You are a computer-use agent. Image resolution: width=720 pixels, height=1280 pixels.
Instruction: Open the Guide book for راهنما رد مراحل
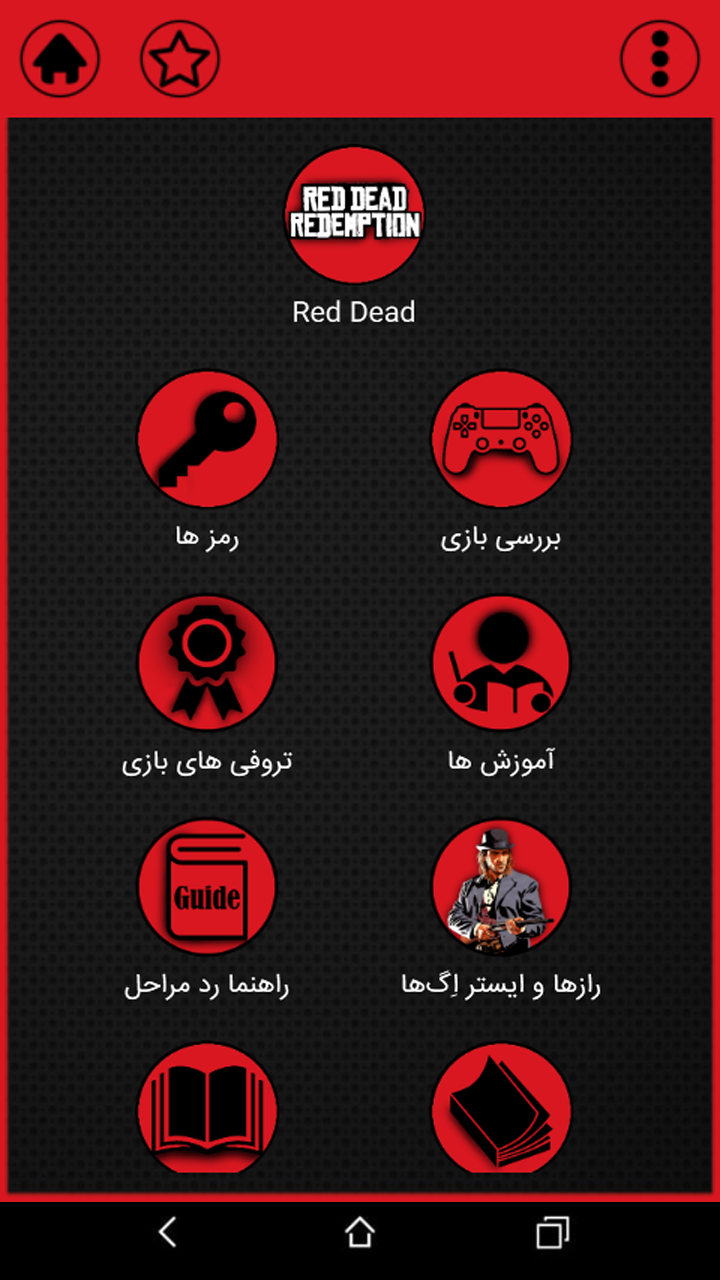207,888
